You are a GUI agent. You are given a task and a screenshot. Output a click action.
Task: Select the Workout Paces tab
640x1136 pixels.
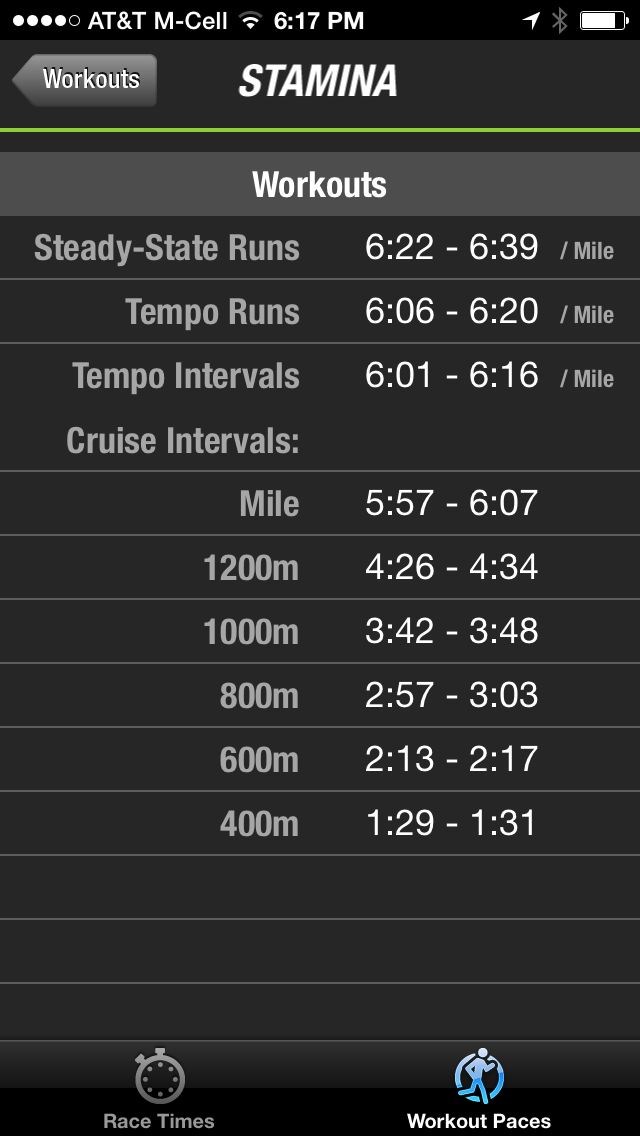coord(479,1088)
